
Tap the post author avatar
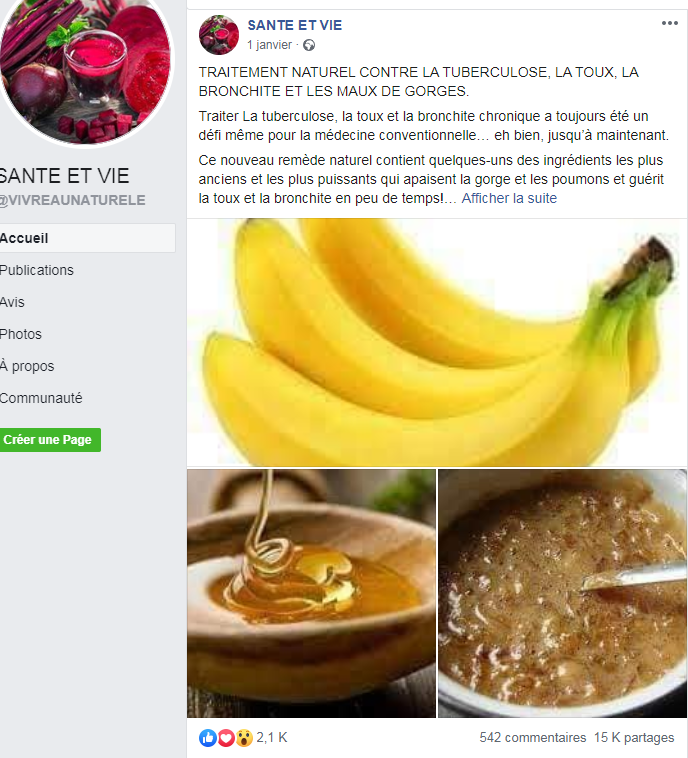coord(219,35)
